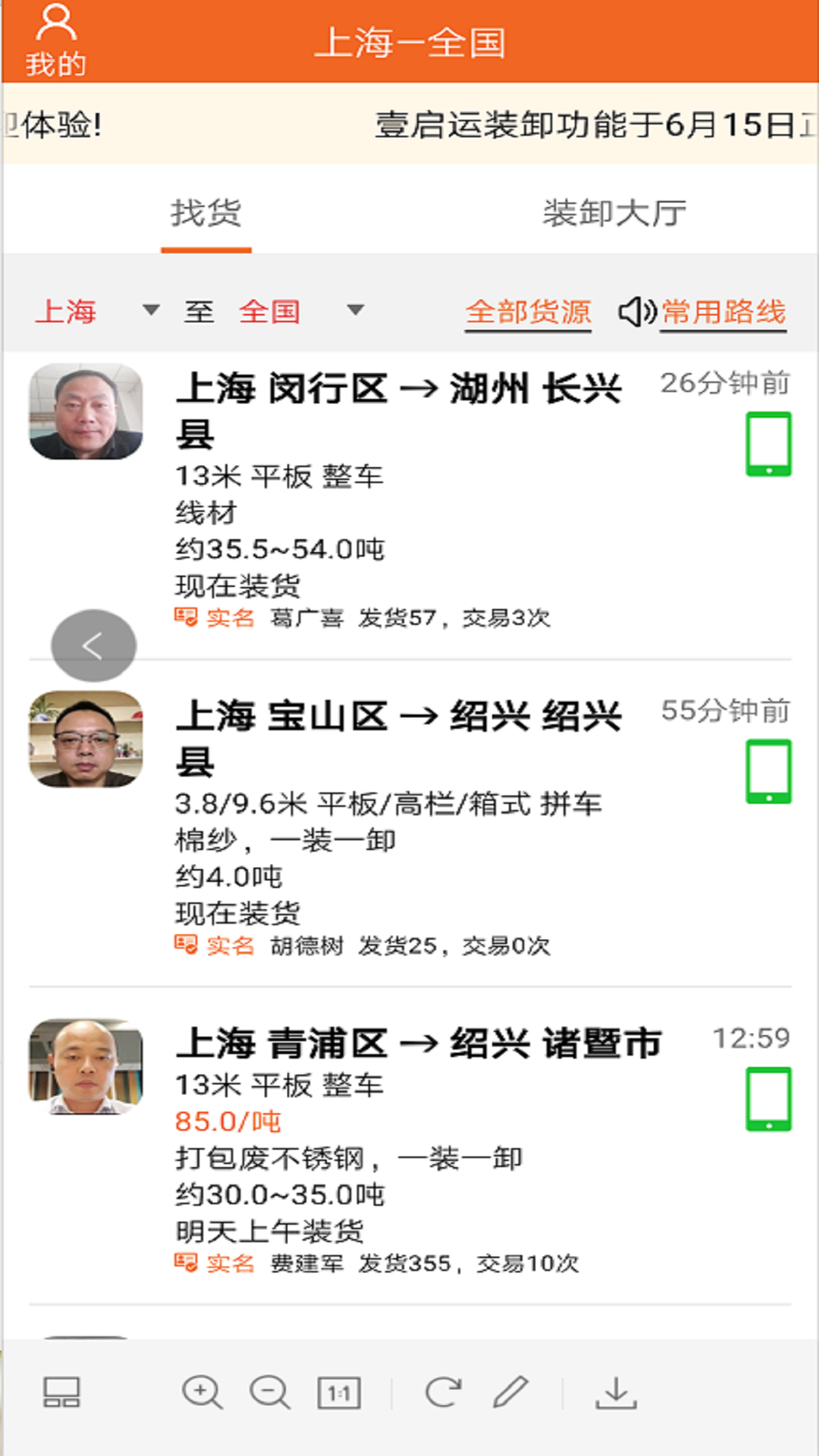Call the shipper 胡德树 via phone icon
Viewport: 819px width, 1456px height.
(x=768, y=772)
